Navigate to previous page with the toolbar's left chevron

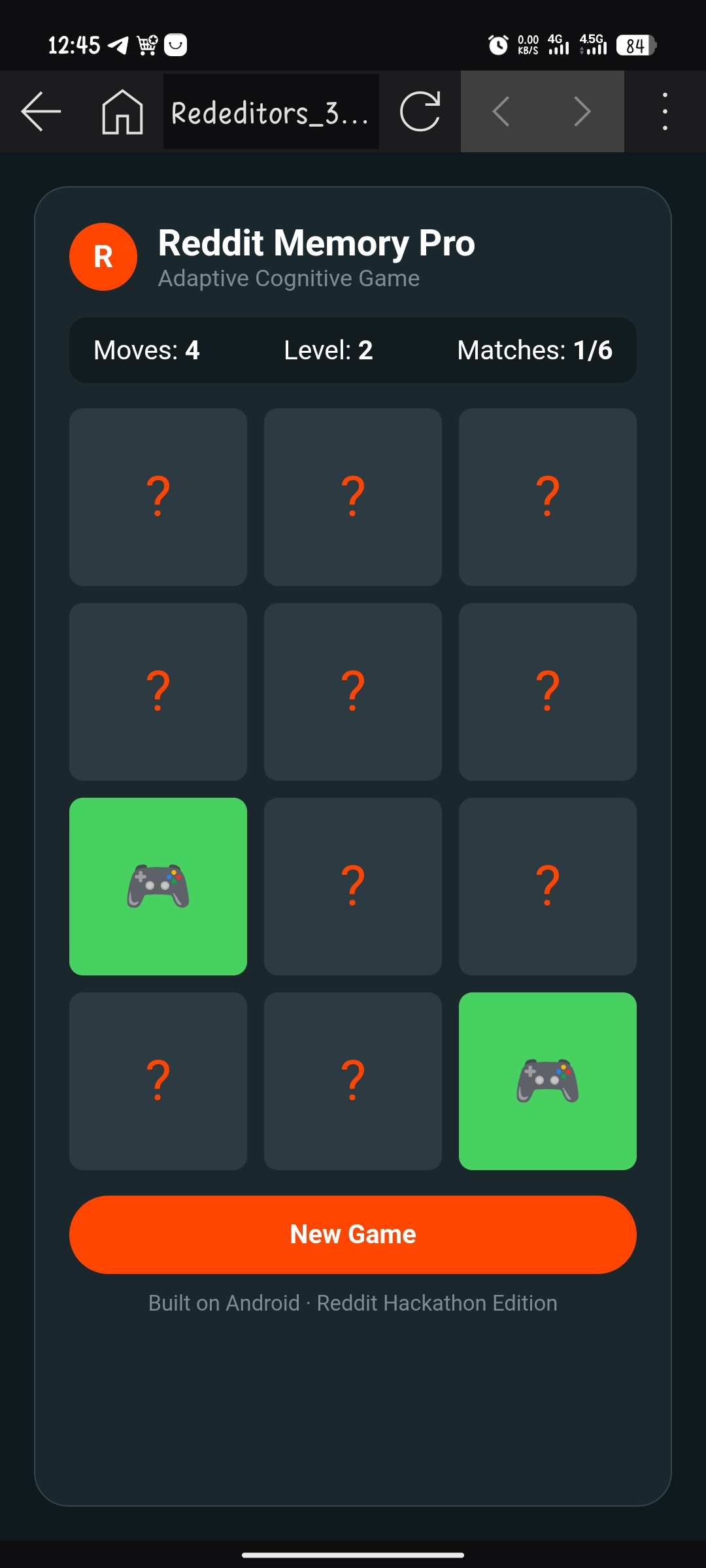(501, 112)
